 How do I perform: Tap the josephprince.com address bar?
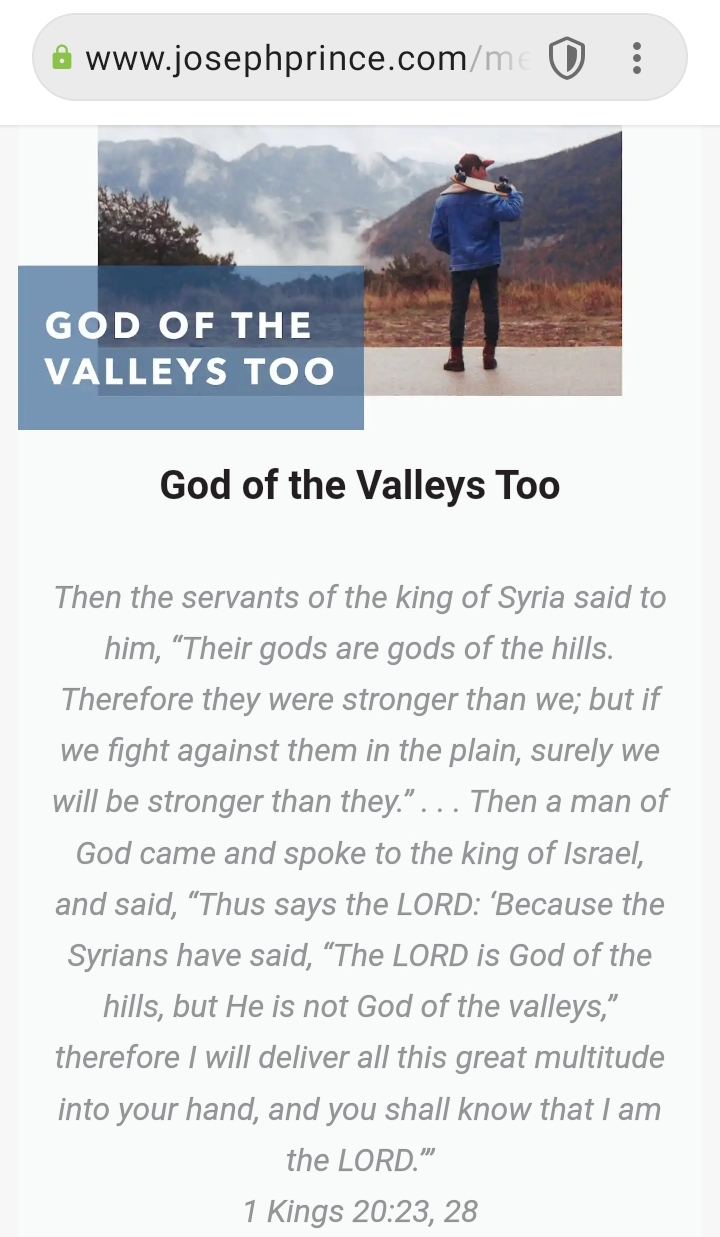[x=300, y=58]
